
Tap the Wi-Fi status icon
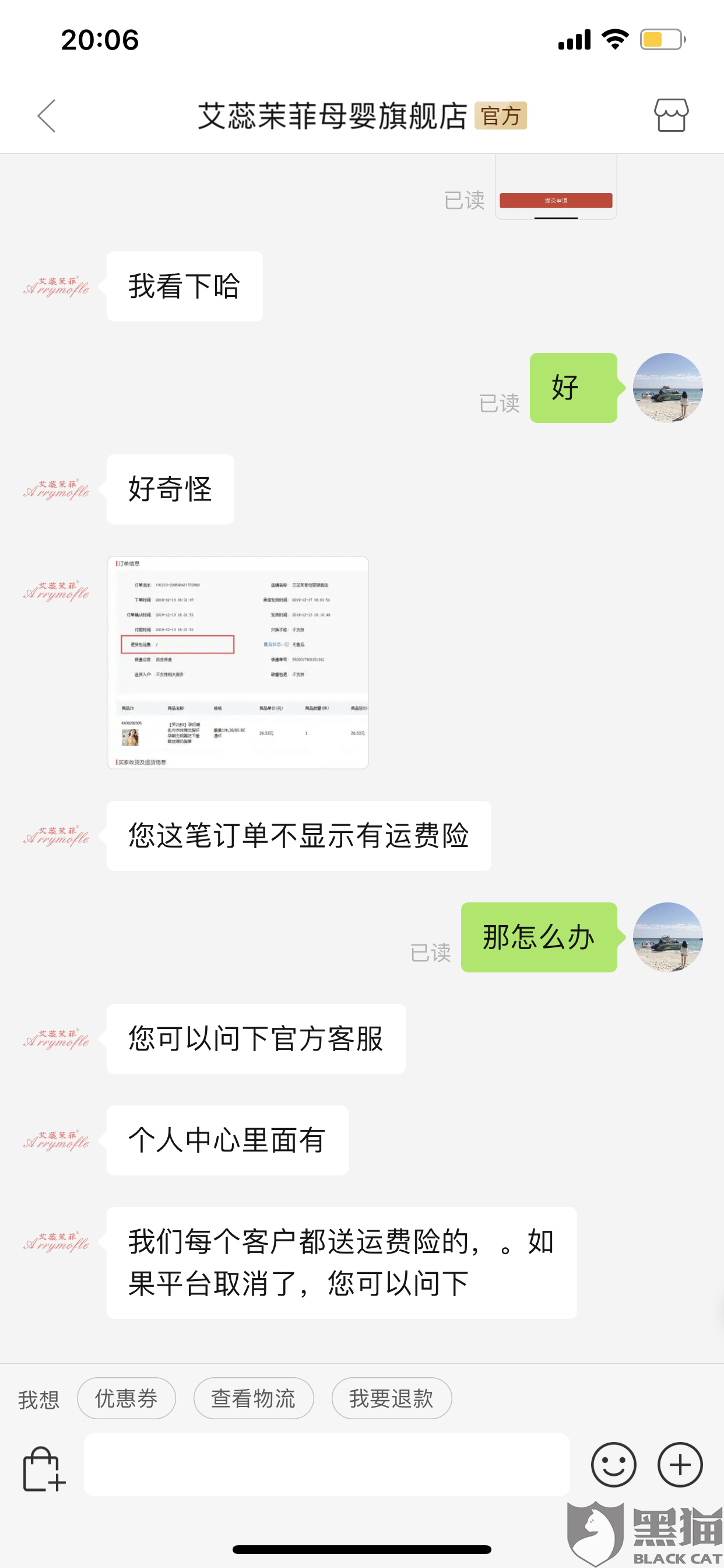click(614, 39)
